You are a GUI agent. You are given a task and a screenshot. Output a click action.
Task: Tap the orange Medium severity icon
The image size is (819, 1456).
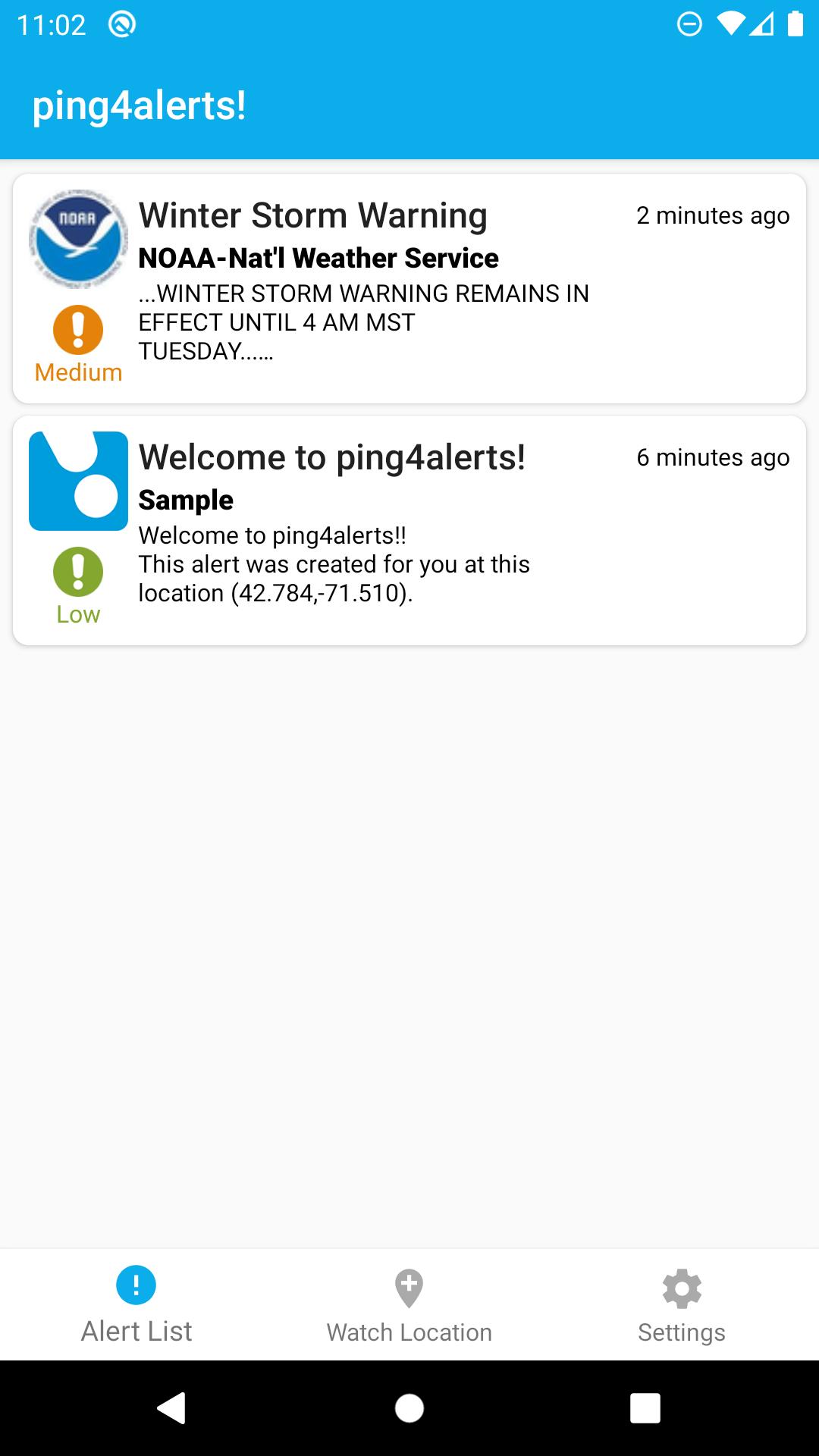(x=78, y=331)
